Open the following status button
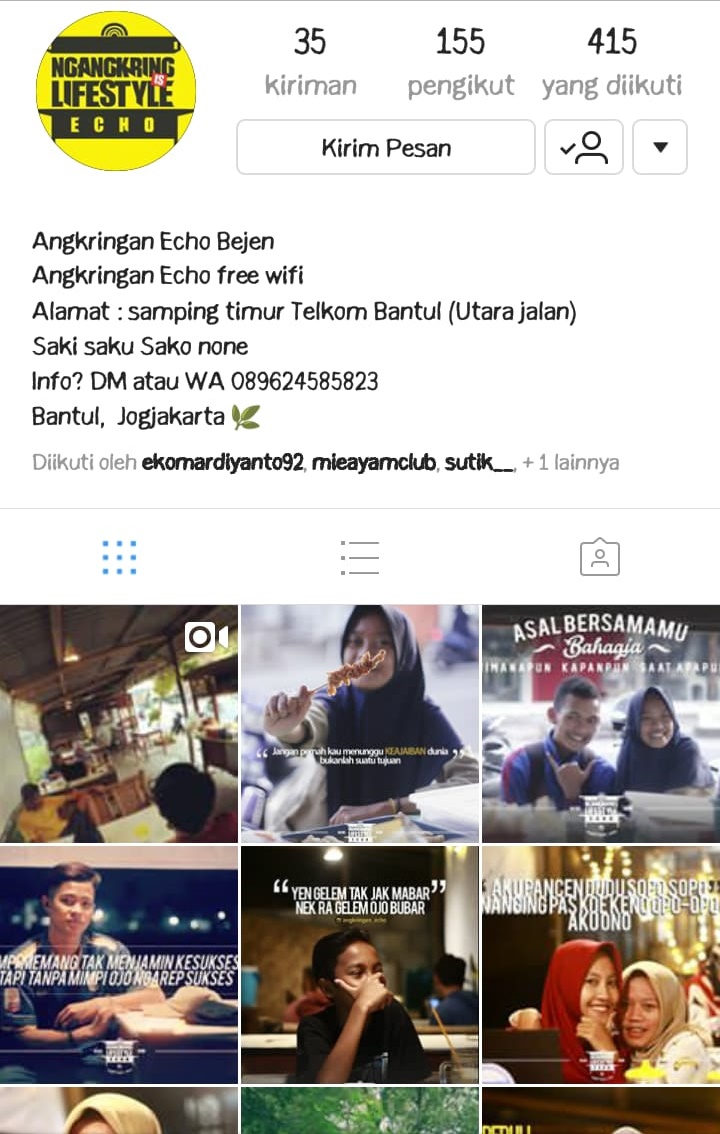The height and width of the screenshot is (1134, 720). [584, 148]
